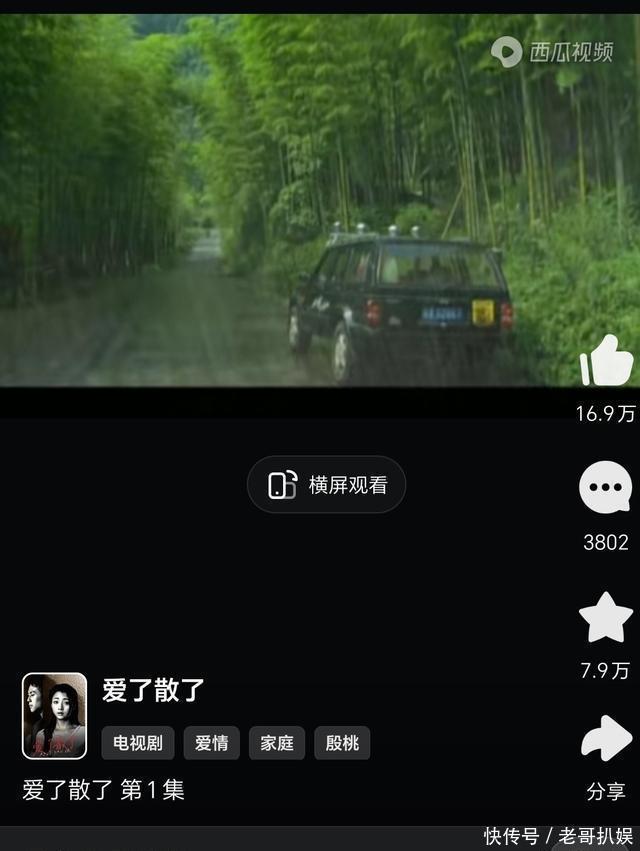640x851 pixels.
Task: Select the 电视剧 tag chip
Action: click(138, 742)
